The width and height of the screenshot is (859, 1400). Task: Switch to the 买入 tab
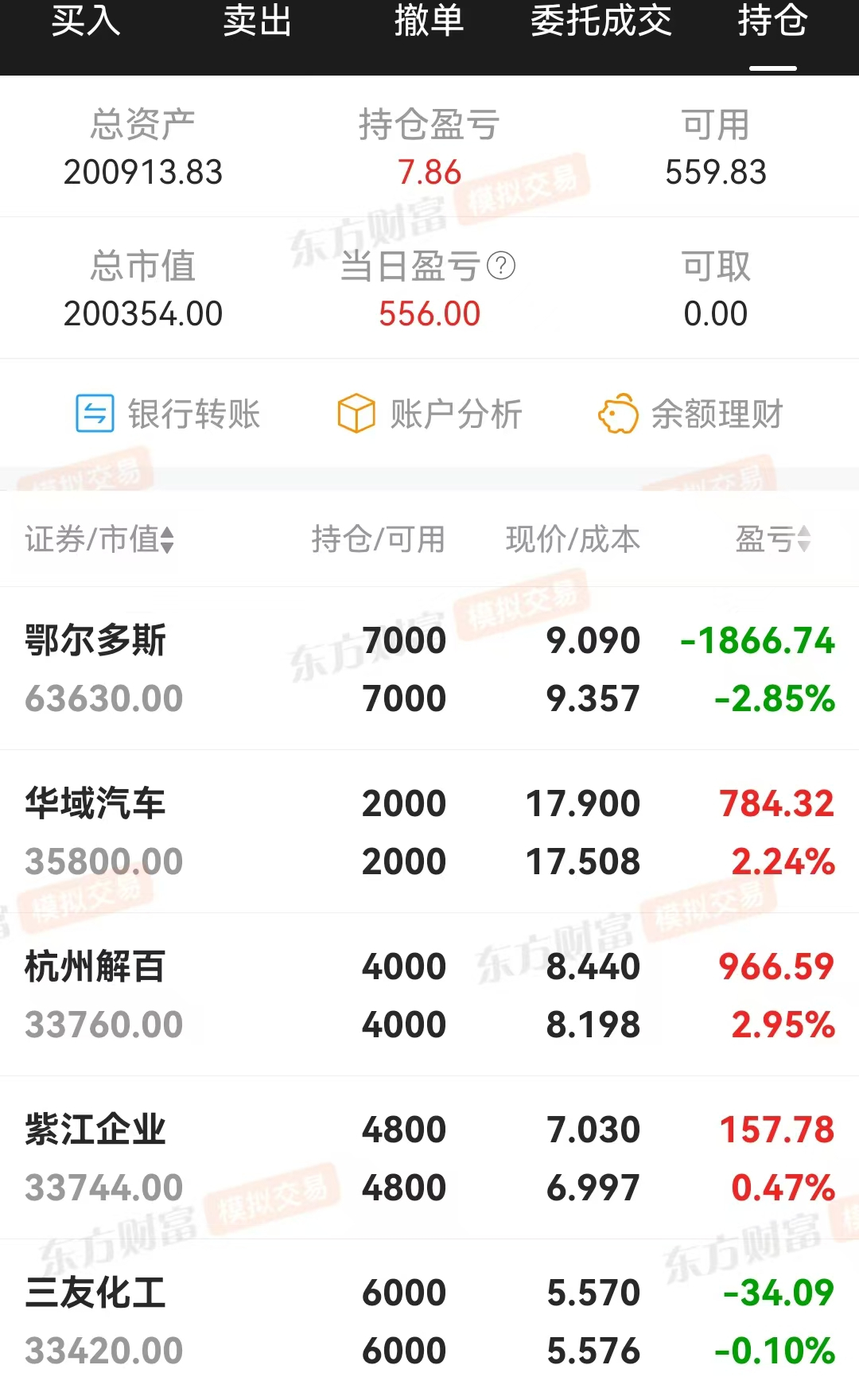pos(84,24)
